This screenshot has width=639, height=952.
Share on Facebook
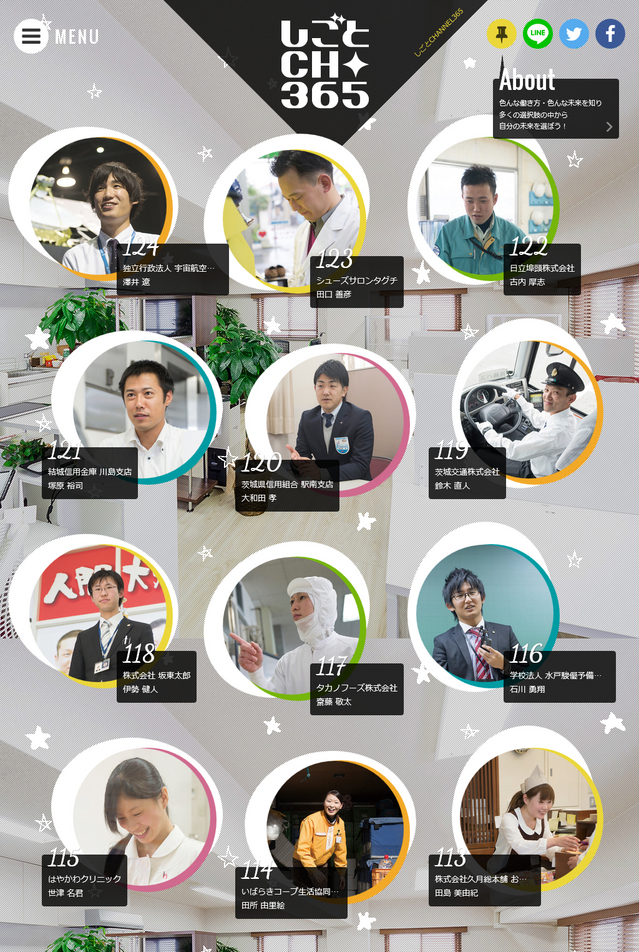tap(610, 34)
